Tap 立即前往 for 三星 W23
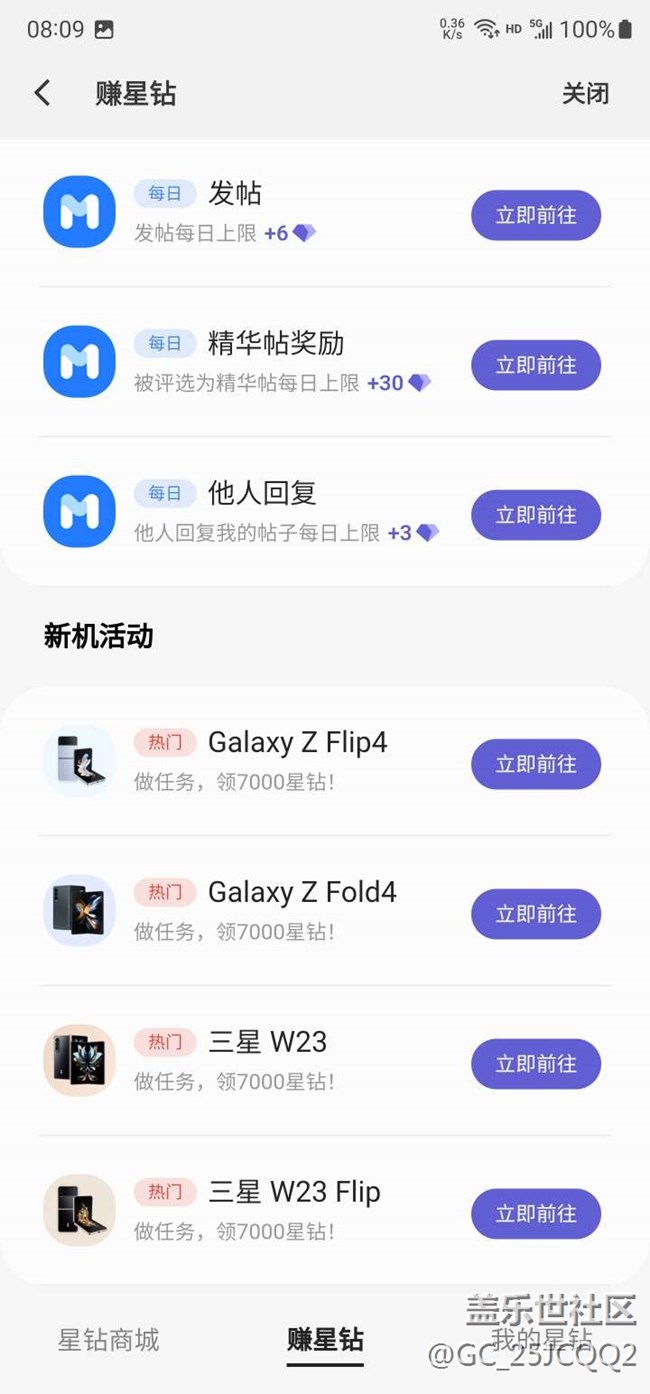 [536, 1064]
